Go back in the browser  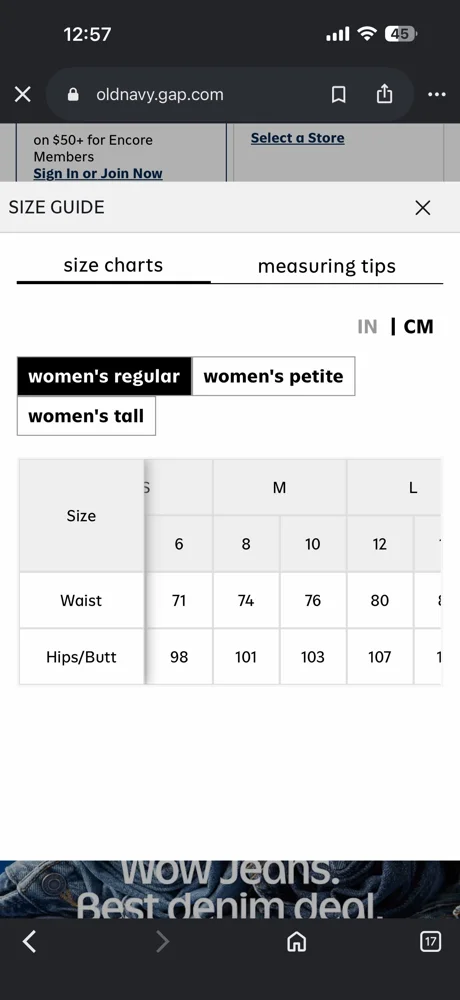coord(29,941)
